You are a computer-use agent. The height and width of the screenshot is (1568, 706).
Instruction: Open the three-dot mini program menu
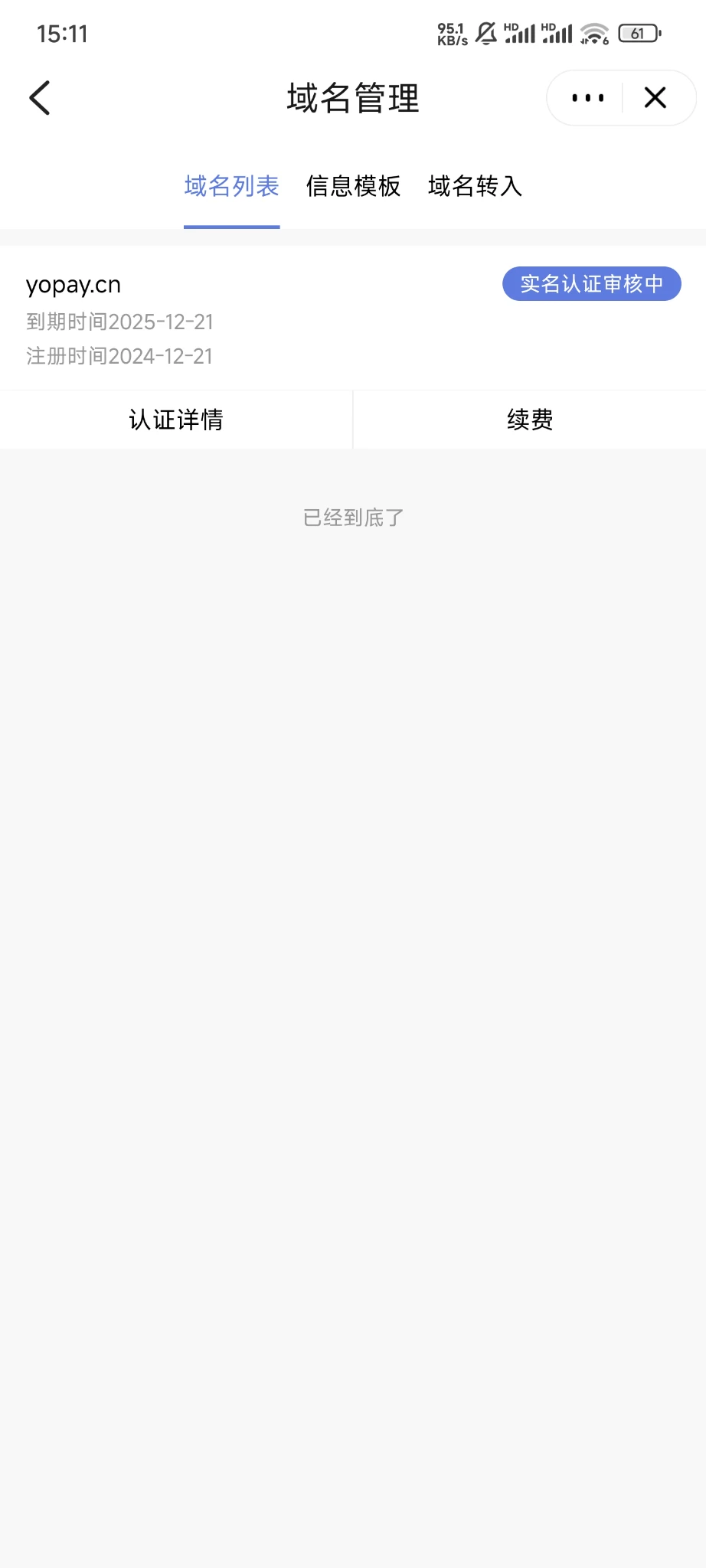click(x=587, y=98)
